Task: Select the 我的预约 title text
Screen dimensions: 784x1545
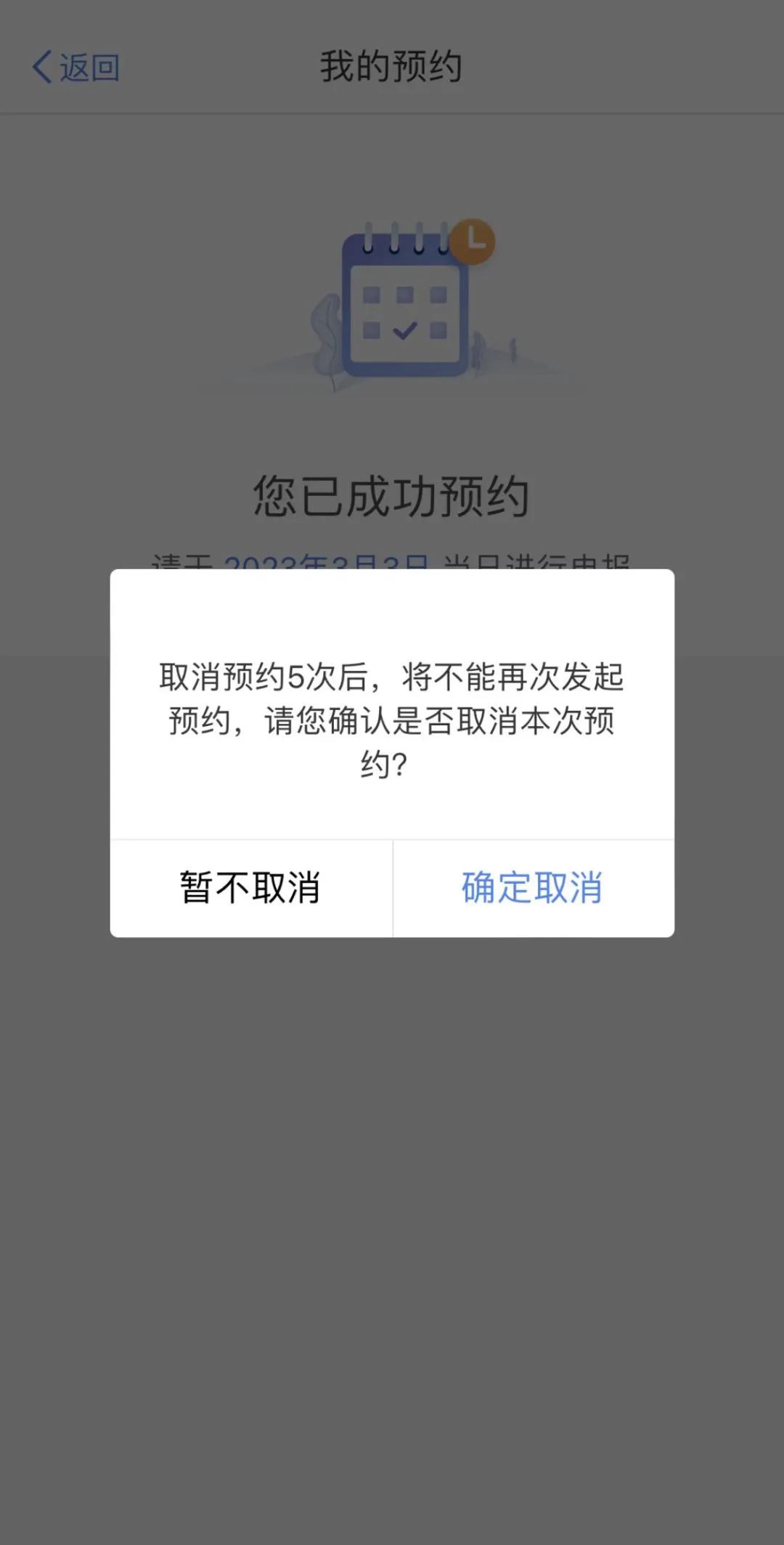Action: point(392,65)
